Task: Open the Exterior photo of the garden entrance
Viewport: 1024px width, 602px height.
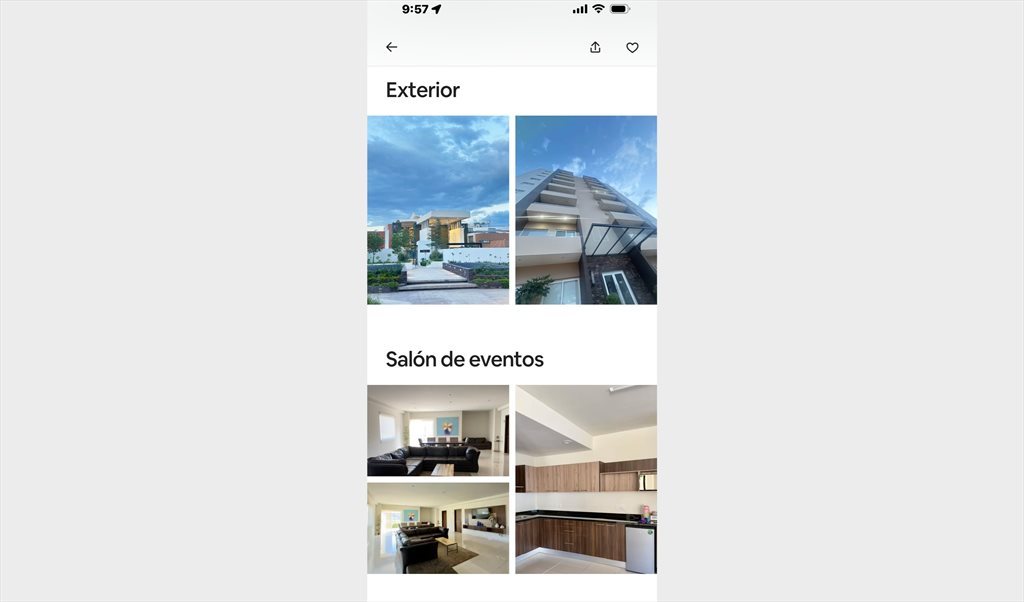Action: (x=438, y=210)
